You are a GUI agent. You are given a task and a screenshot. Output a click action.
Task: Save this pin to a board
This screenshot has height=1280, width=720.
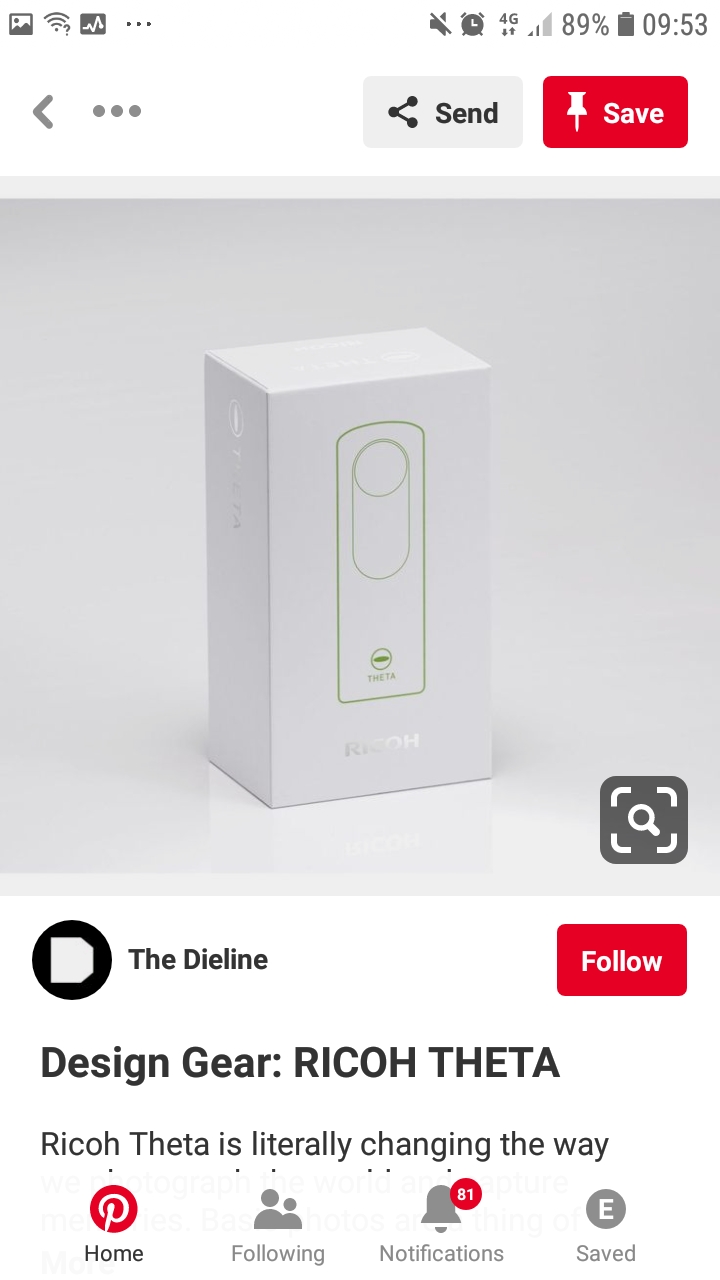pyautogui.click(x=615, y=113)
